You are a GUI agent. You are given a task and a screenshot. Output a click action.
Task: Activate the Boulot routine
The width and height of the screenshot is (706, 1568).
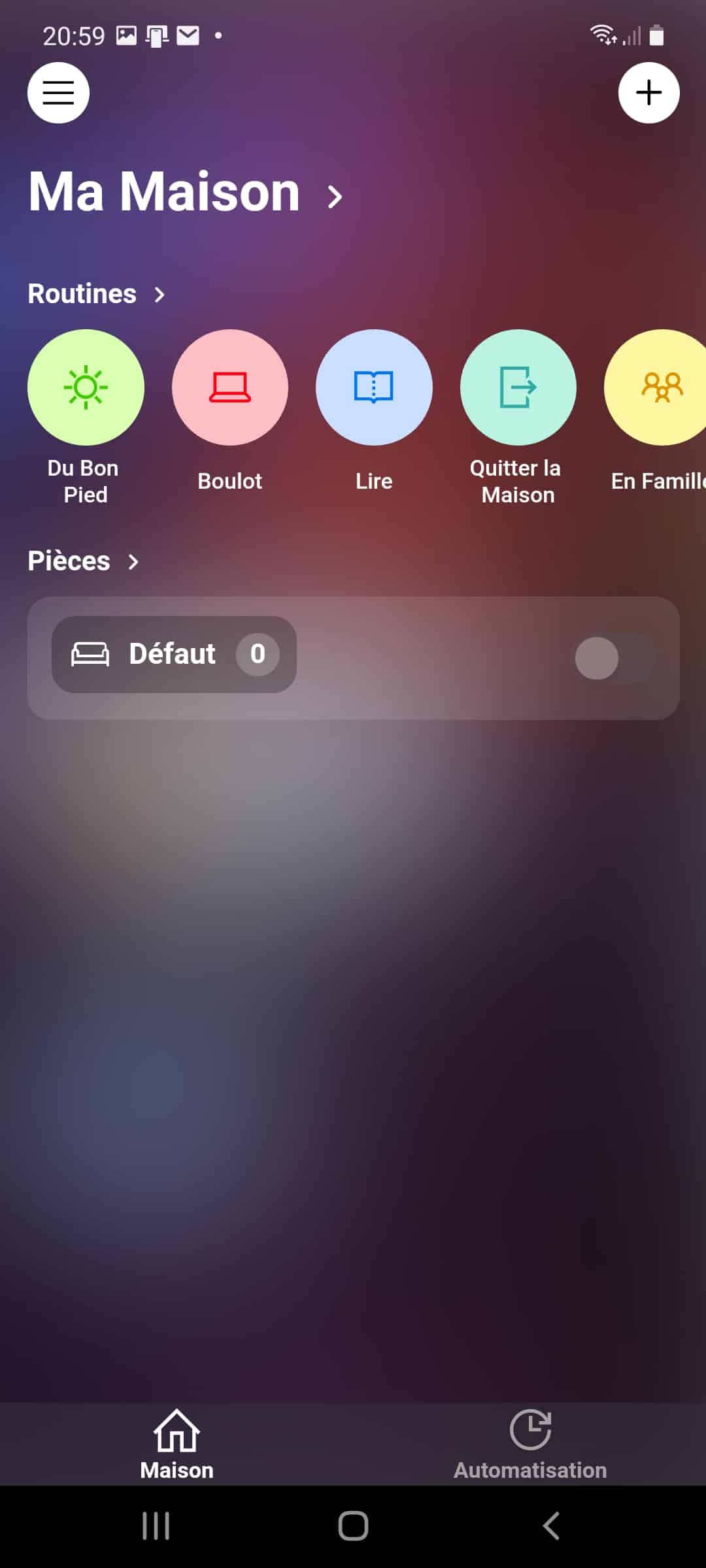[x=230, y=387]
